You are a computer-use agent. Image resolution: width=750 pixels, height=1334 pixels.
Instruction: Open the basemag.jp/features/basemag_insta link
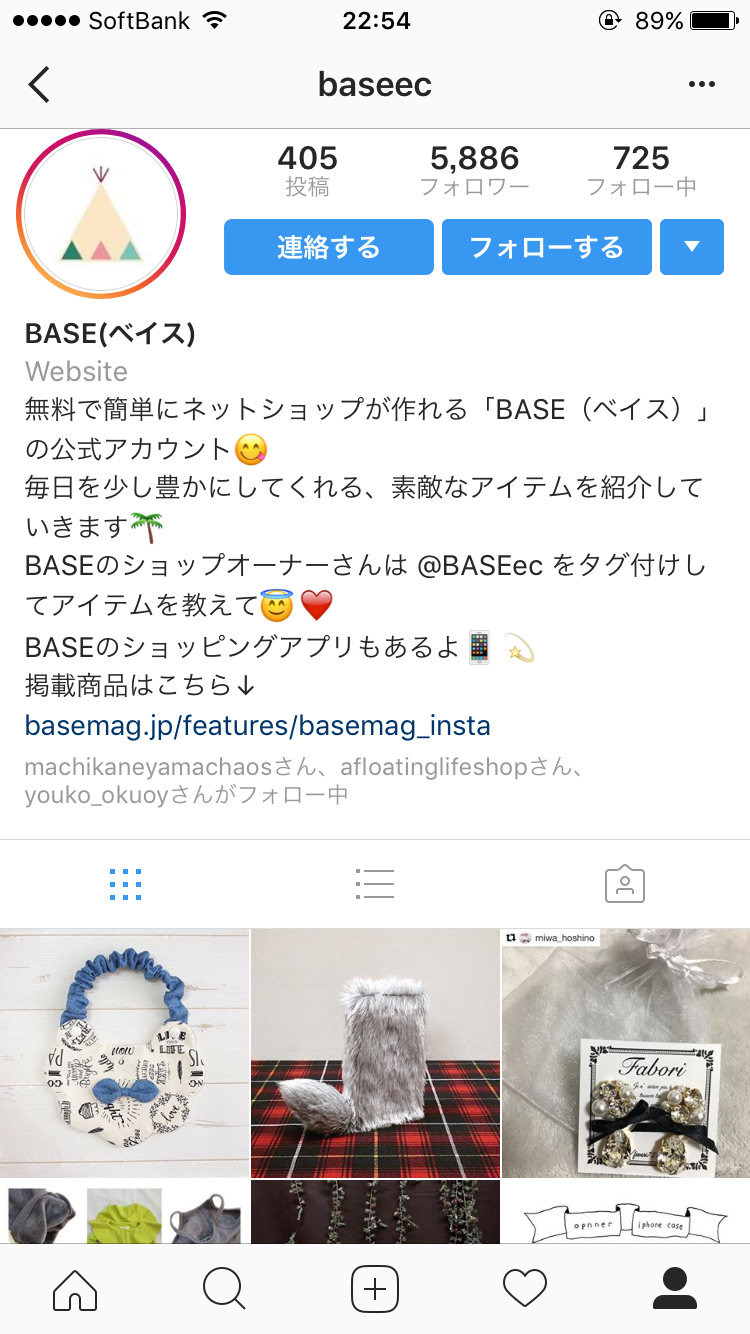tap(257, 724)
